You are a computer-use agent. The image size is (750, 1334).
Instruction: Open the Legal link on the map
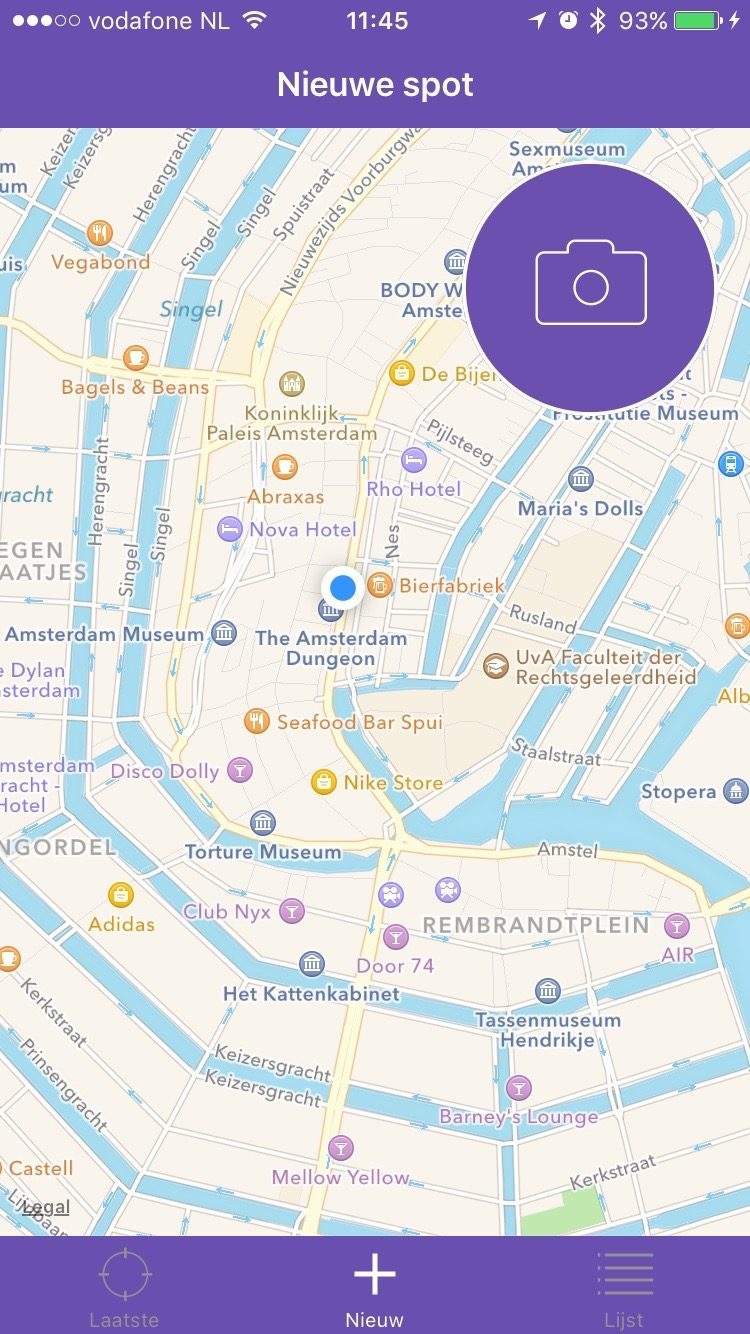pyautogui.click(x=46, y=1207)
